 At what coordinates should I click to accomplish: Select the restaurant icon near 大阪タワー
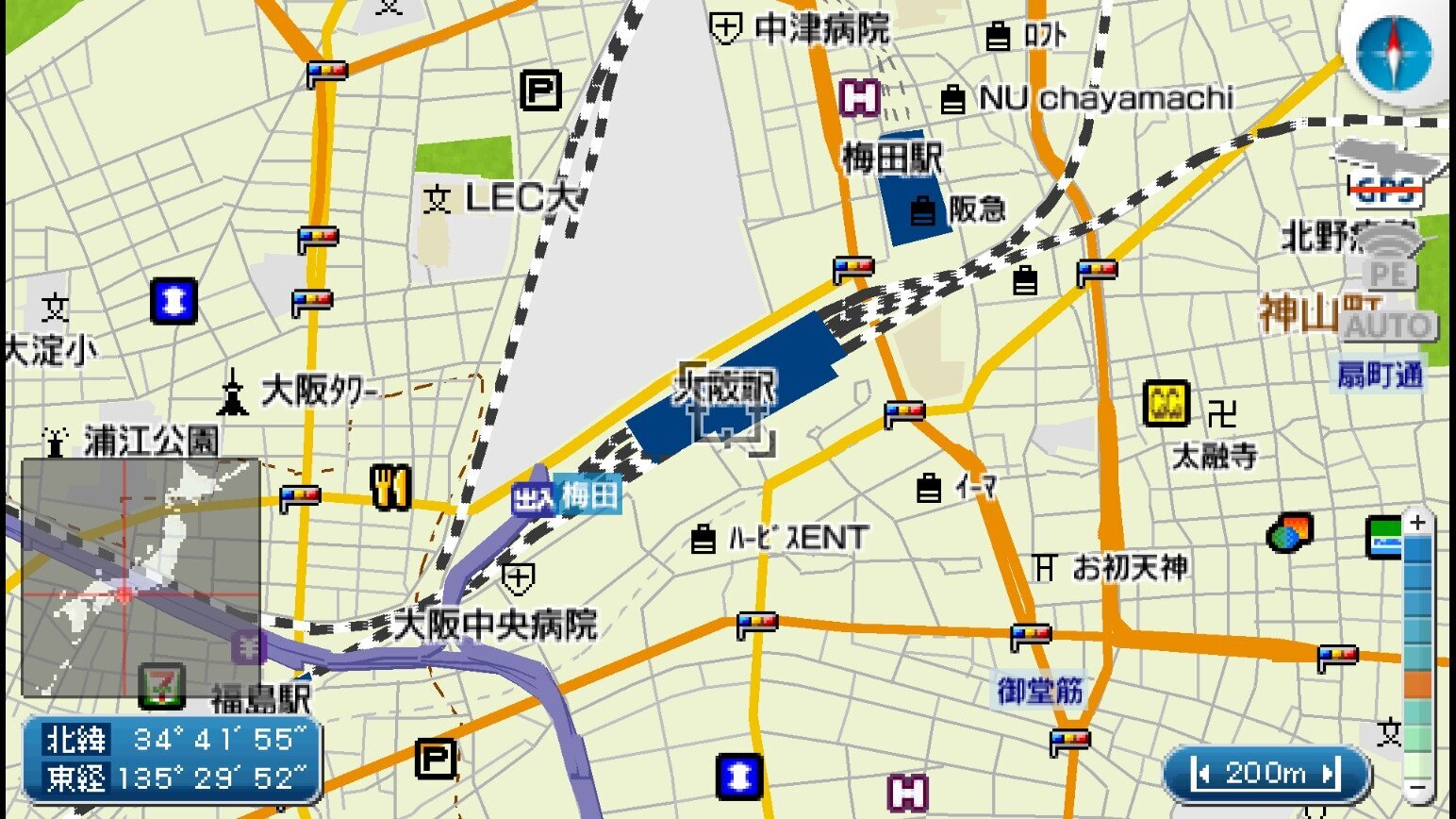pyautogui.click(x=390, y=487)
